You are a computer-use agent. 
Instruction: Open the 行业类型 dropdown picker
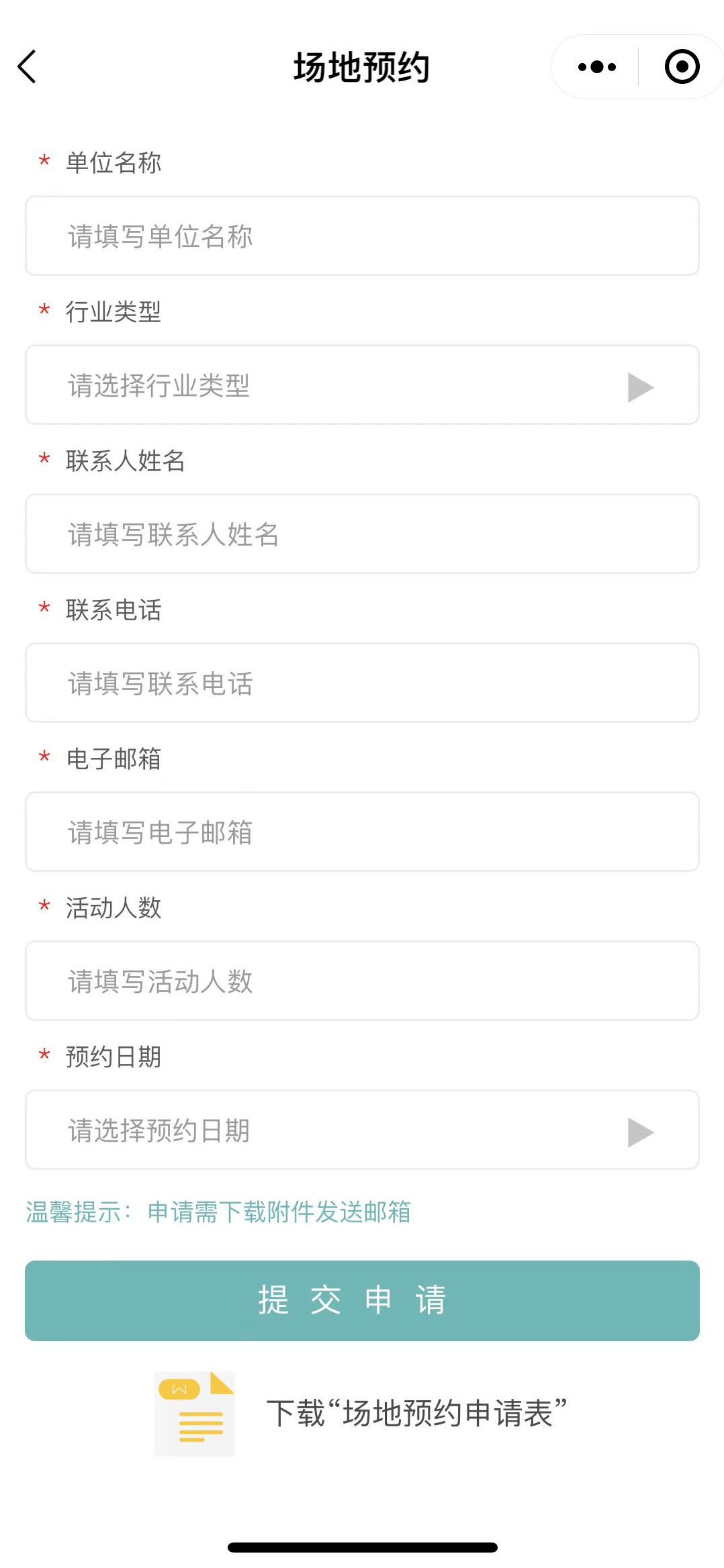coord(362,385)
